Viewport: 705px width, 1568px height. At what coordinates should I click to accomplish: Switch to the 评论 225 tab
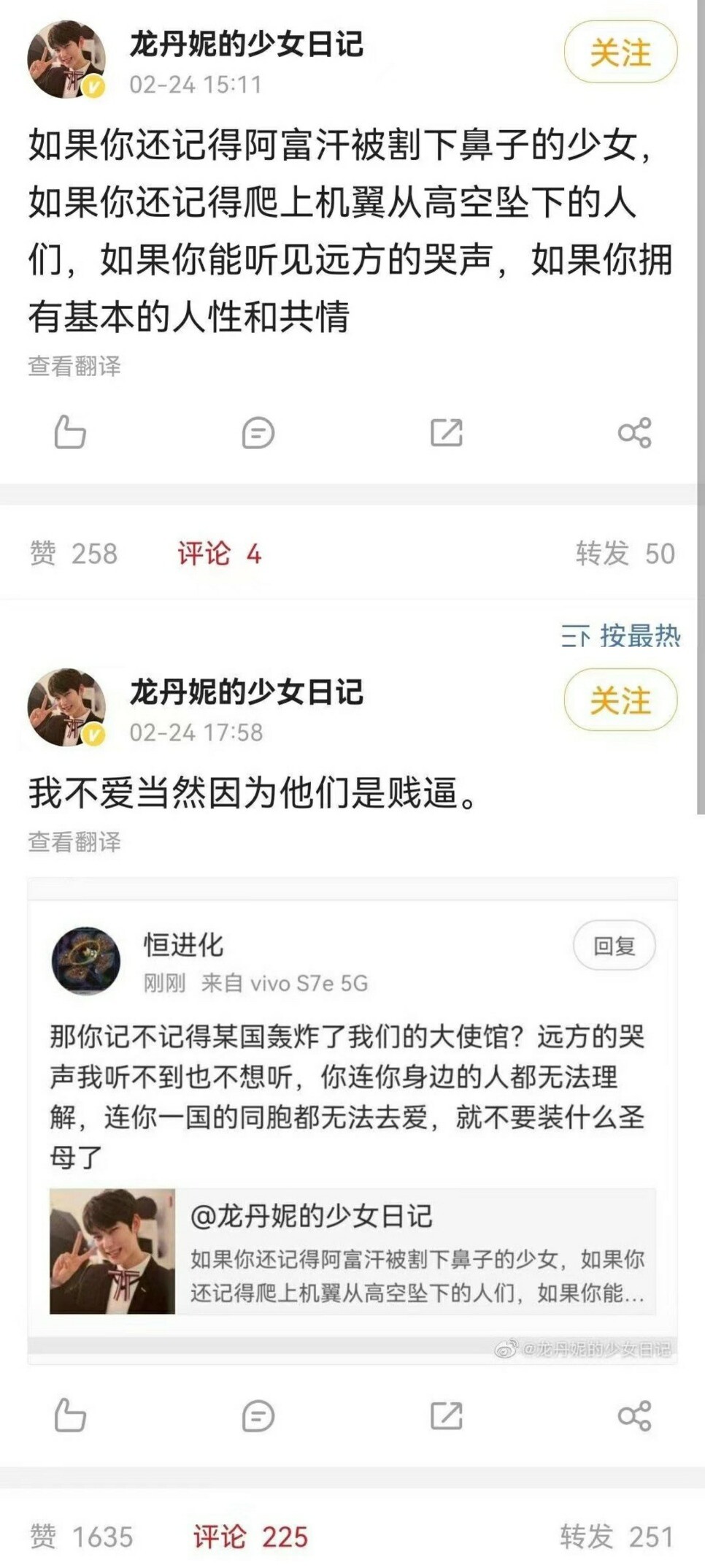250,1537
